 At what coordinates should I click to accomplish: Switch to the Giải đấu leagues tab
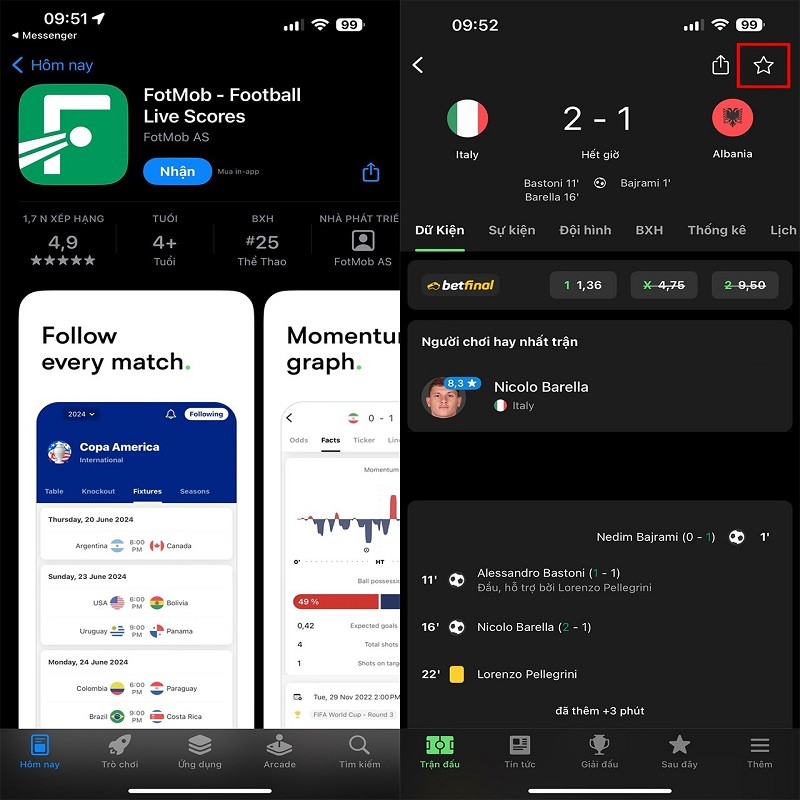599,751
